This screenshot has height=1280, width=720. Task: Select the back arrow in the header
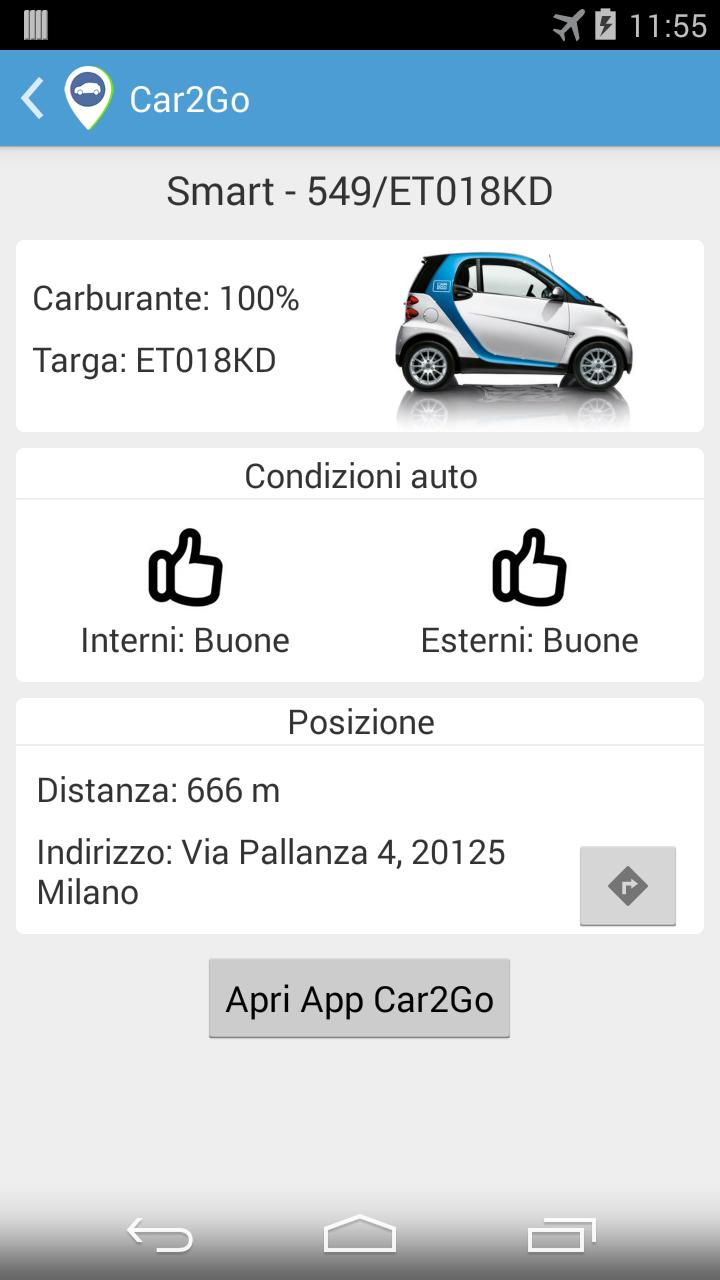(x=31, y=96)
